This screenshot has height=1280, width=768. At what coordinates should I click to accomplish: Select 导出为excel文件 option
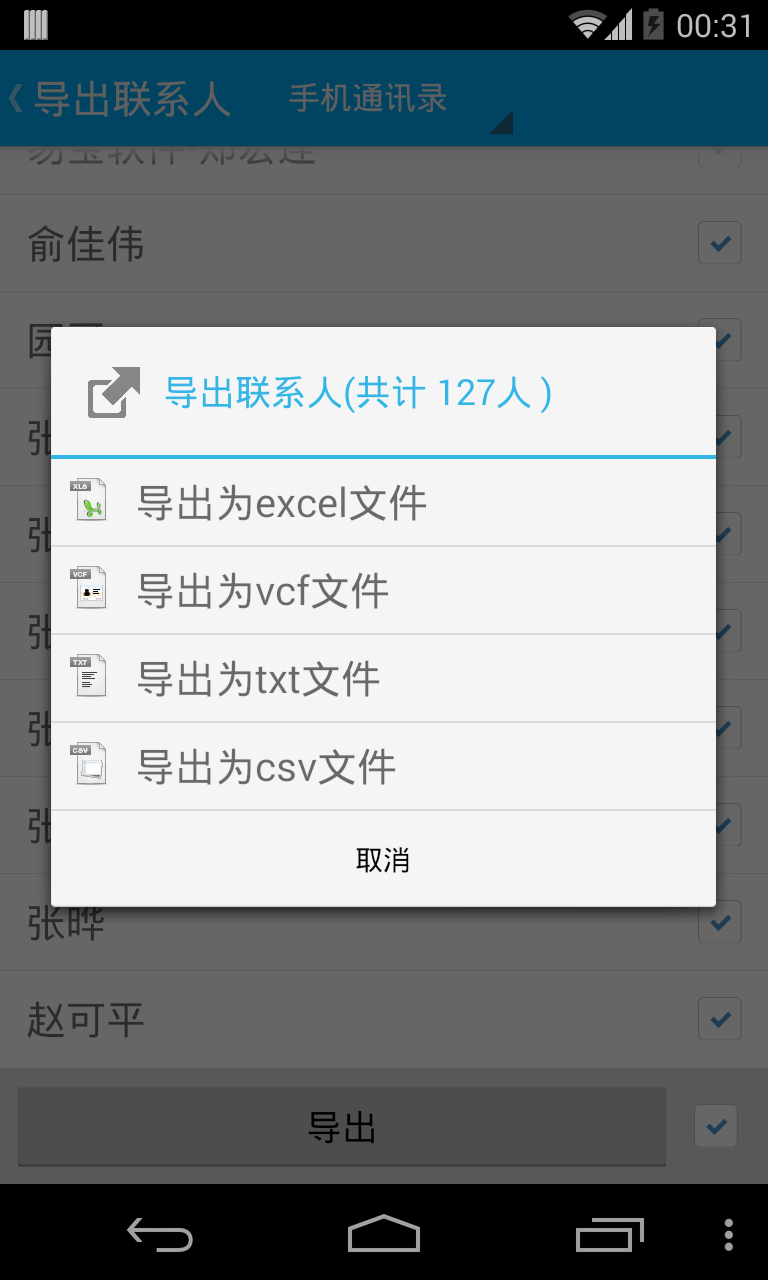(x=382, y=503)
